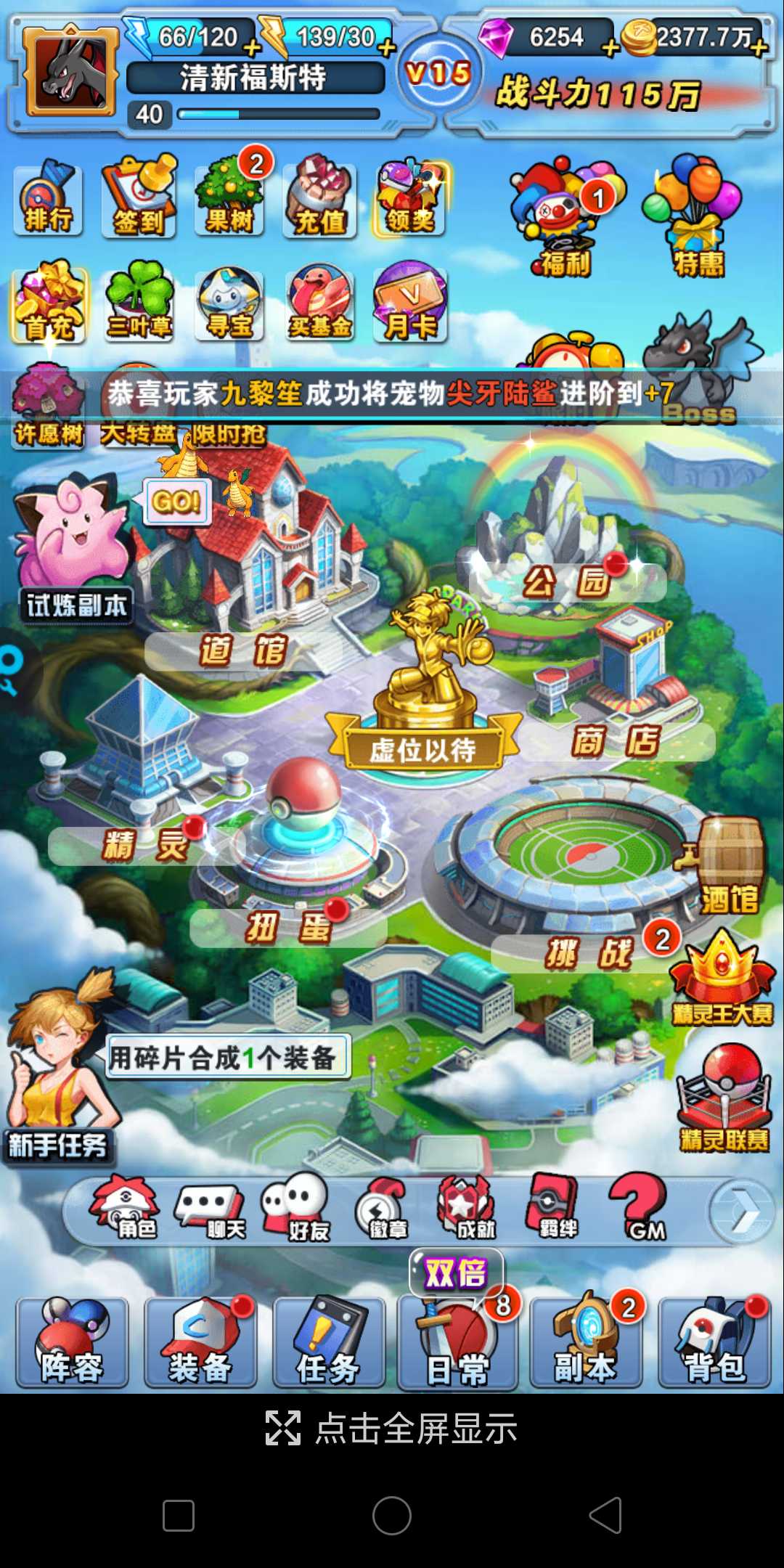Image resolution: width=784 pixels, height=1568 pixels.
Task: Open the 月卡 monthly card offer
Action: coord(410,305)
